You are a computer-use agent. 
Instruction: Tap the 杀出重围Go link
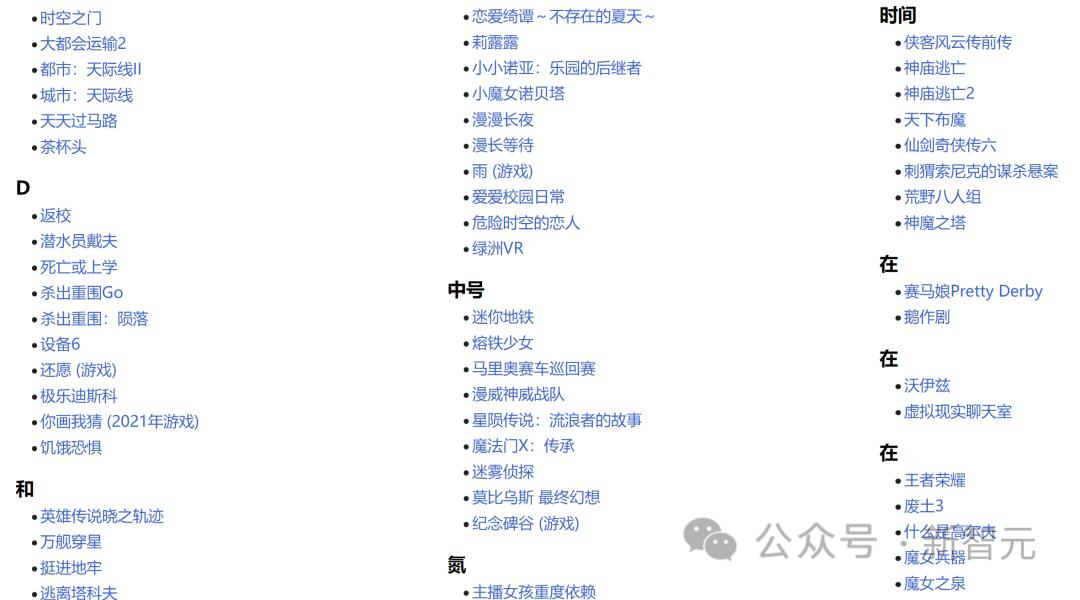[x=82, y=293]
